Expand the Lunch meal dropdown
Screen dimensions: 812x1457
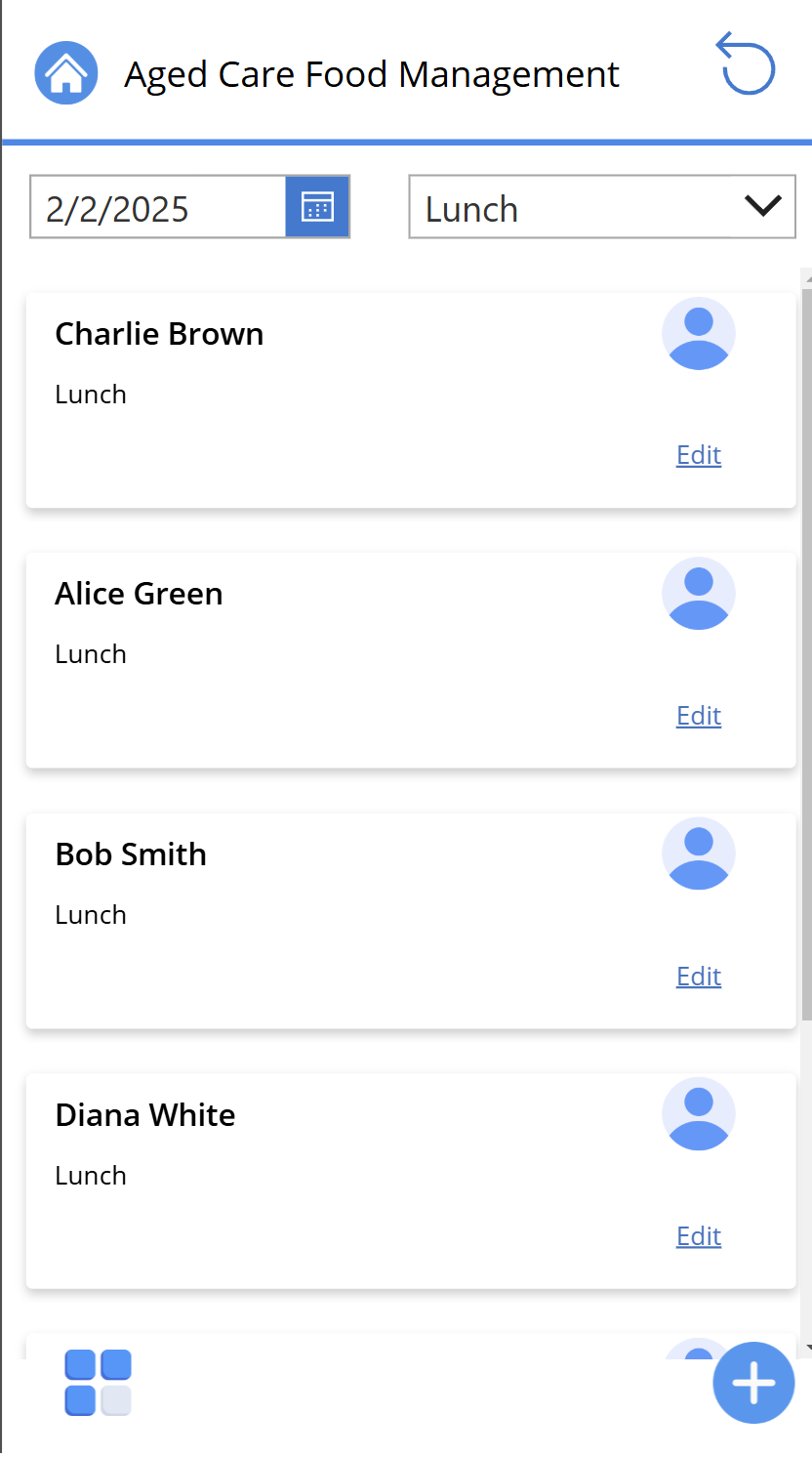(602, 207)
